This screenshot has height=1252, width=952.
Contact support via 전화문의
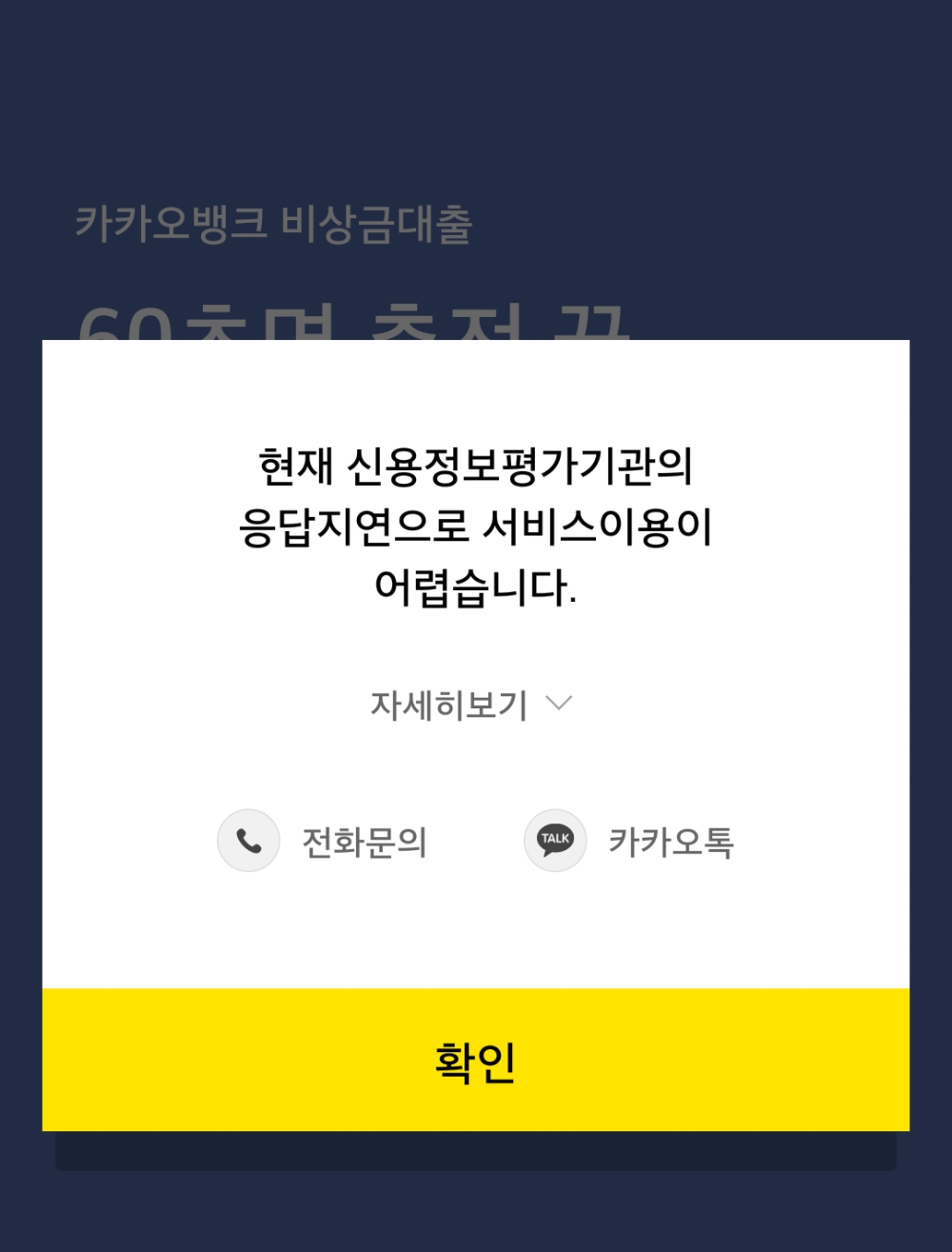[x=324, y=842]
